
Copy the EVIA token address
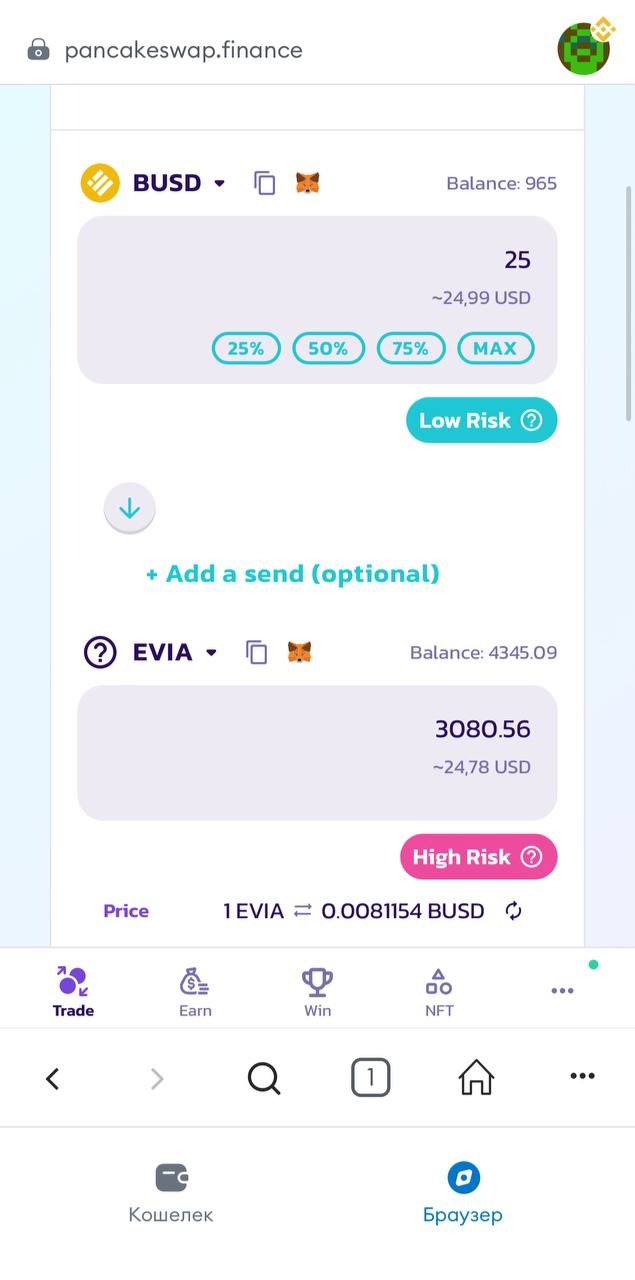[x=257, y=653]
